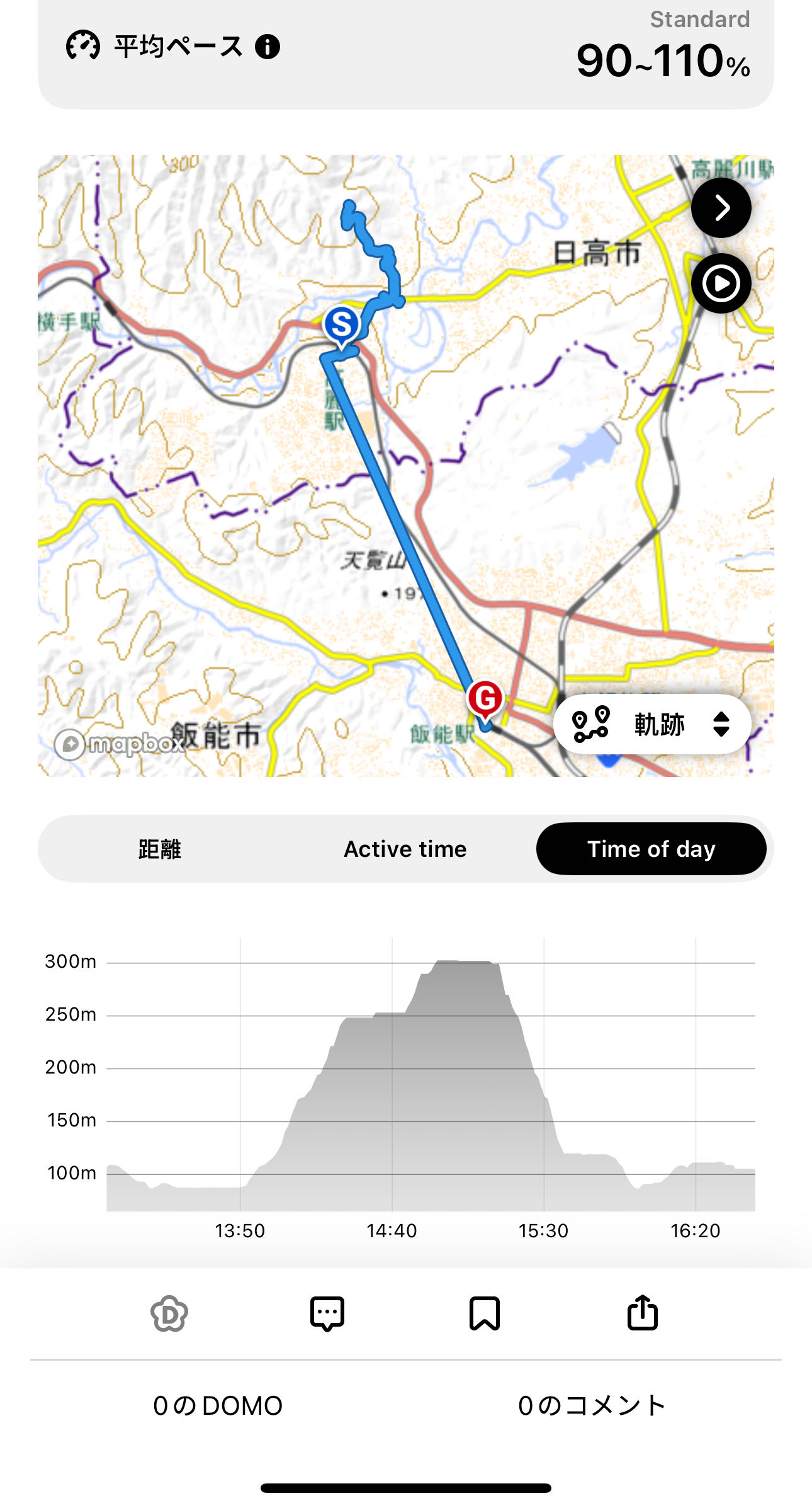Tap the bookmark icon to save activity

[x=485, y=1312]
